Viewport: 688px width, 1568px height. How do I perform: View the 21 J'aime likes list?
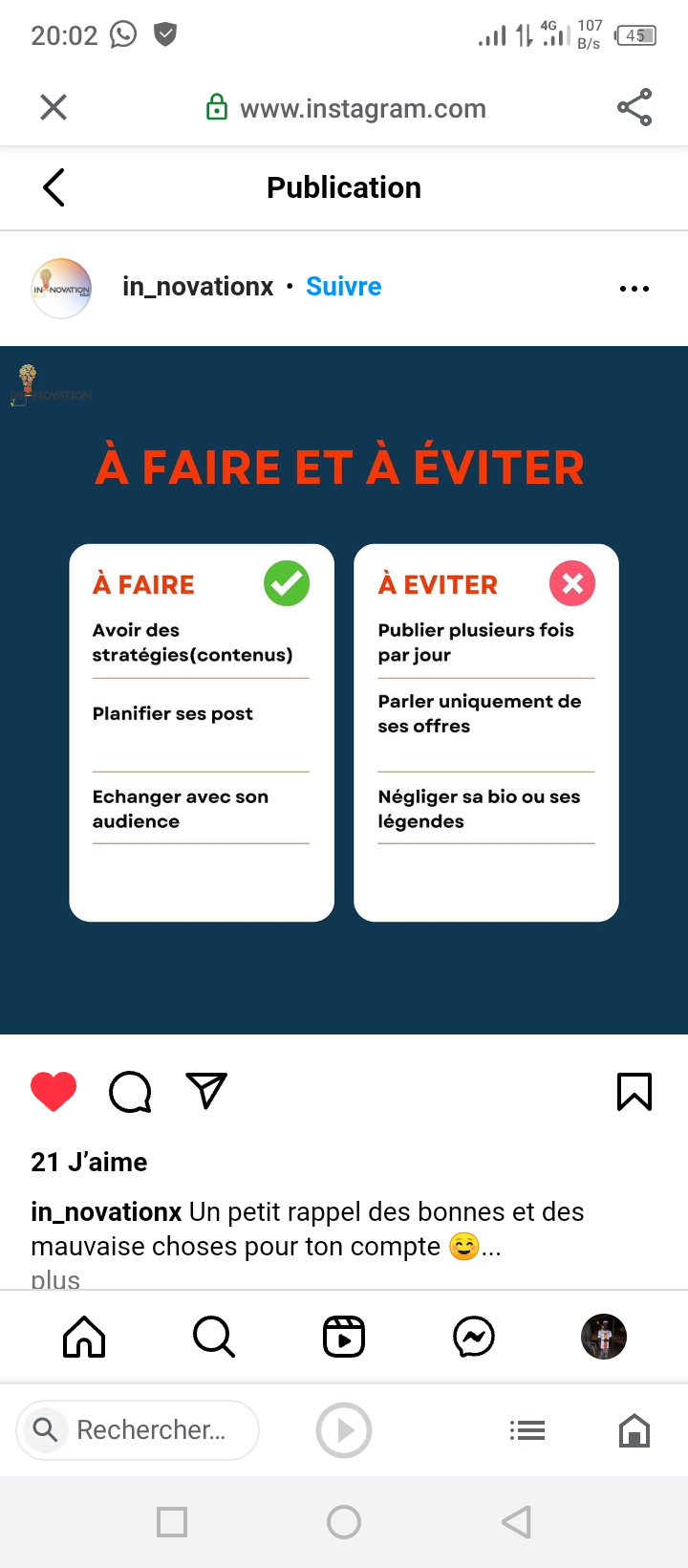89,1162
